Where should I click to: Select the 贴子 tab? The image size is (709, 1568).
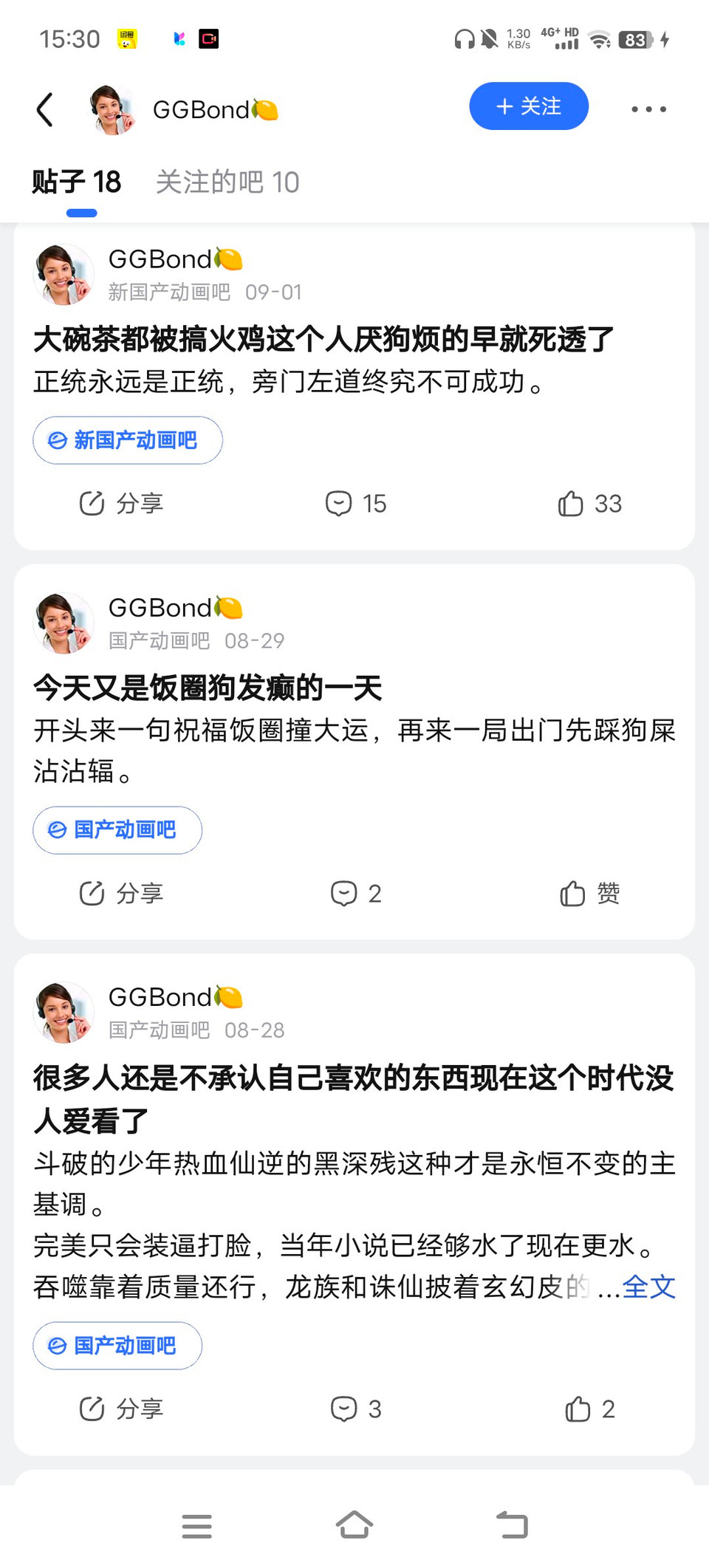pyautogui.click(x=77, y=182)
